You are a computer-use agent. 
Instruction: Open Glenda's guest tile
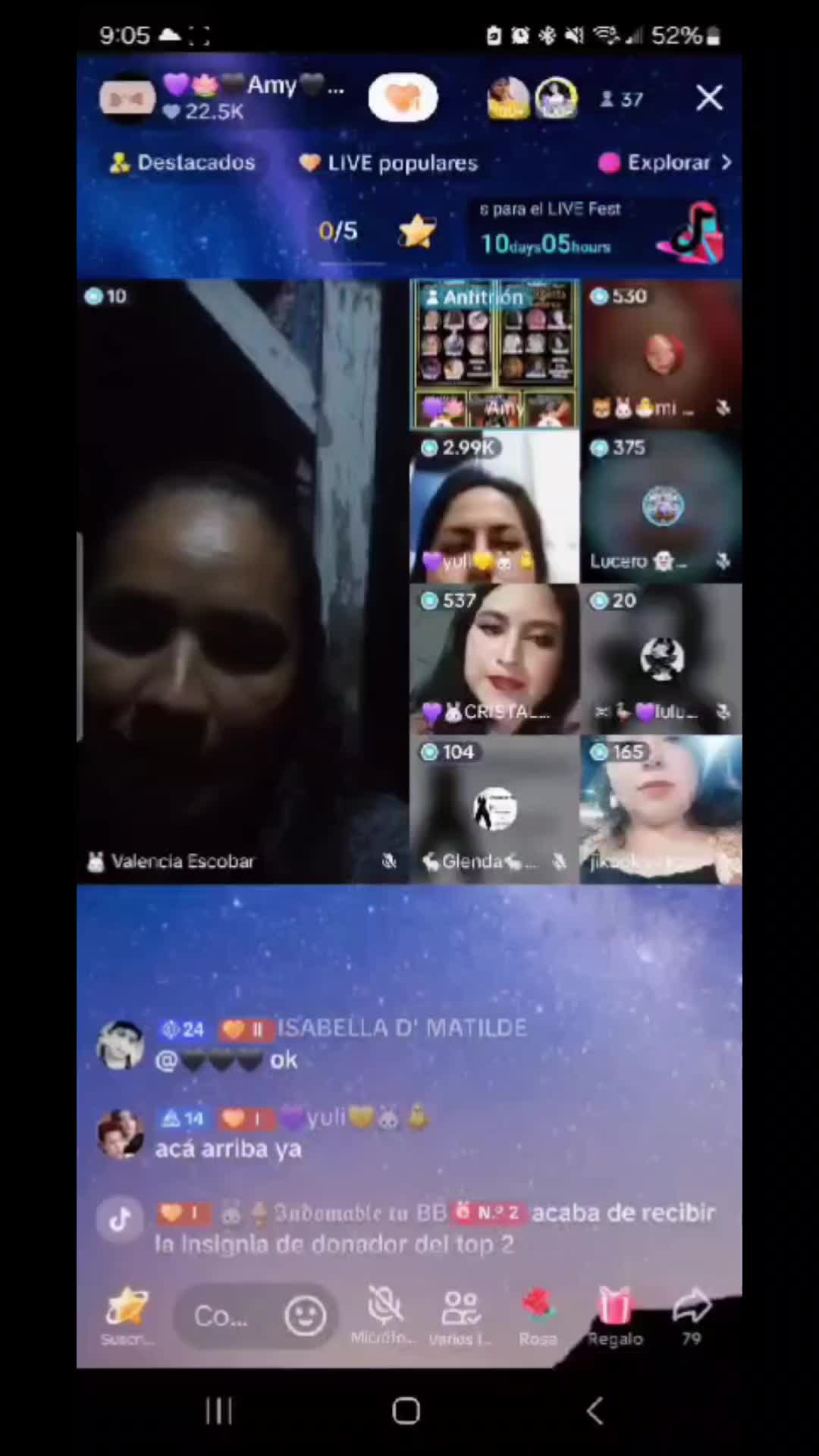tap(494, 809)
